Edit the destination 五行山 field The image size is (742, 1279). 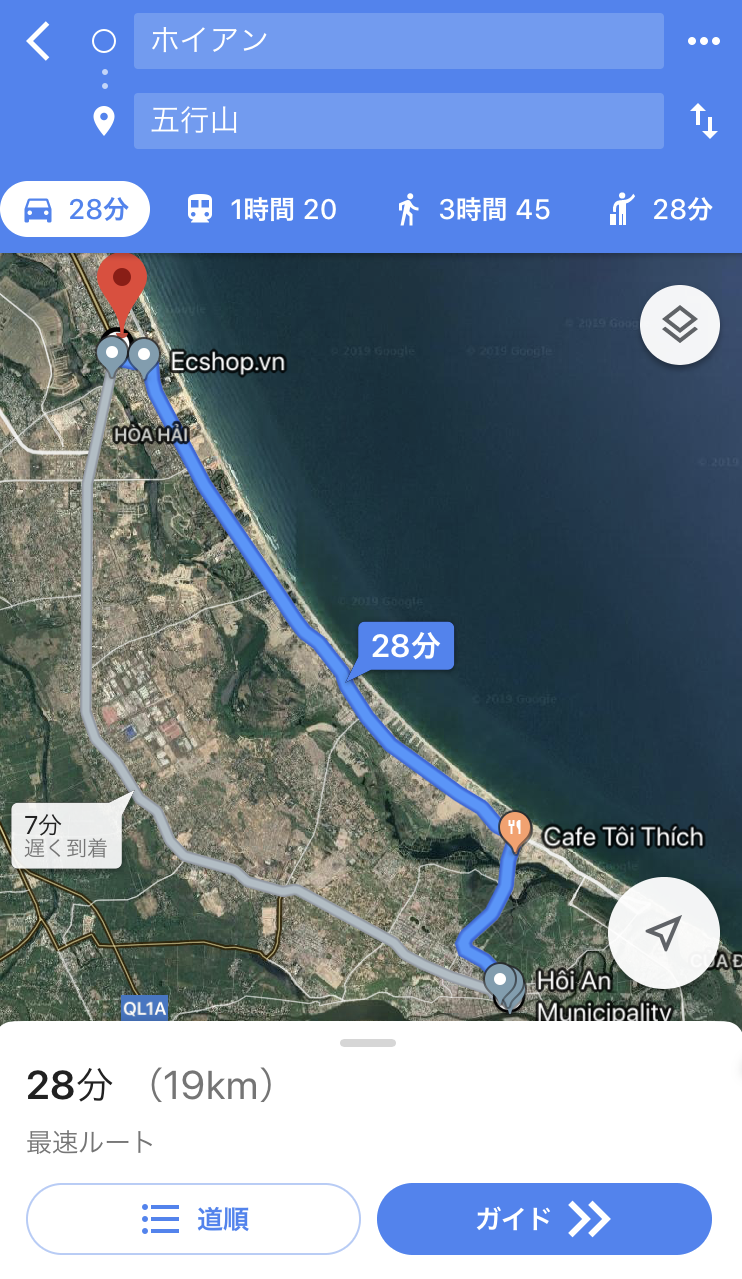(398, 121)
